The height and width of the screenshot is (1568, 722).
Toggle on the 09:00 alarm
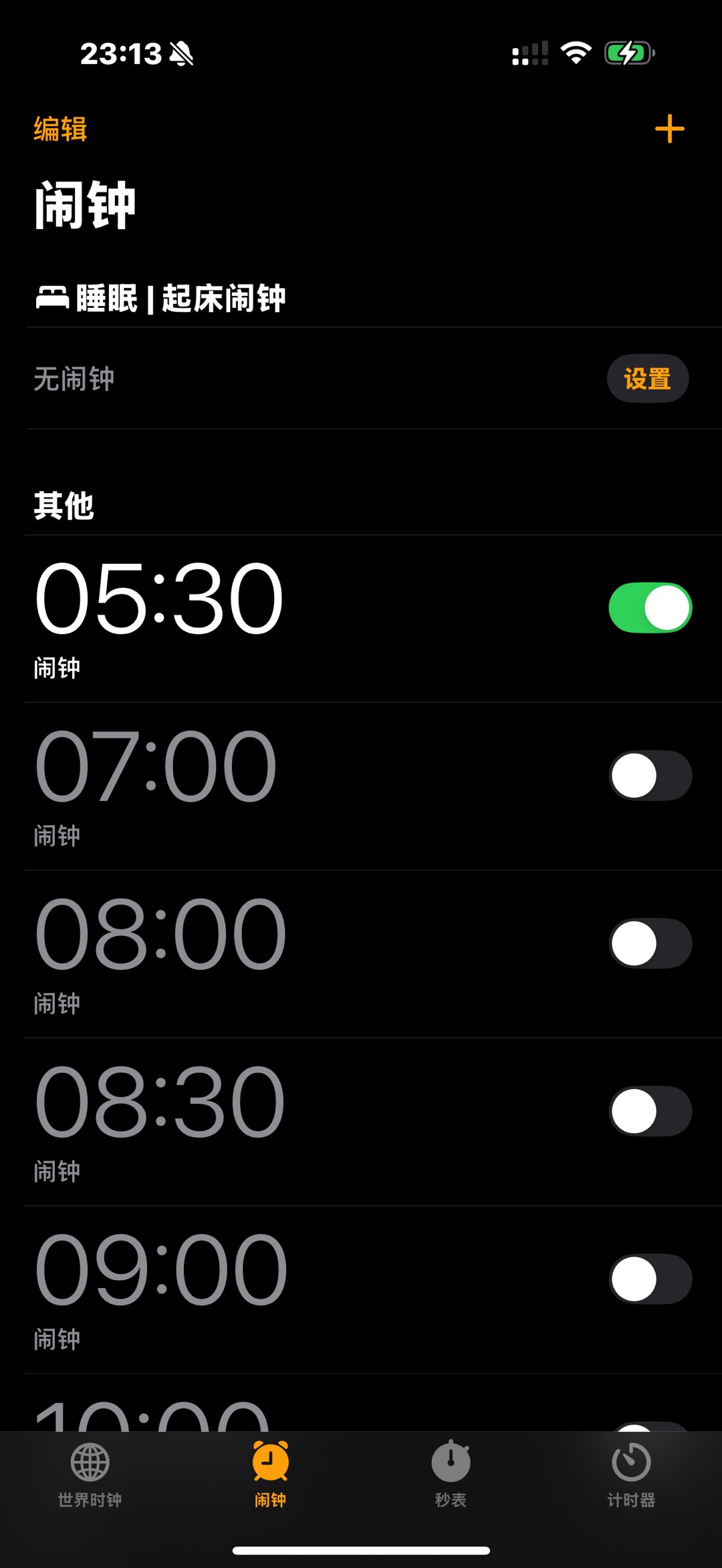click(650, 1279)
